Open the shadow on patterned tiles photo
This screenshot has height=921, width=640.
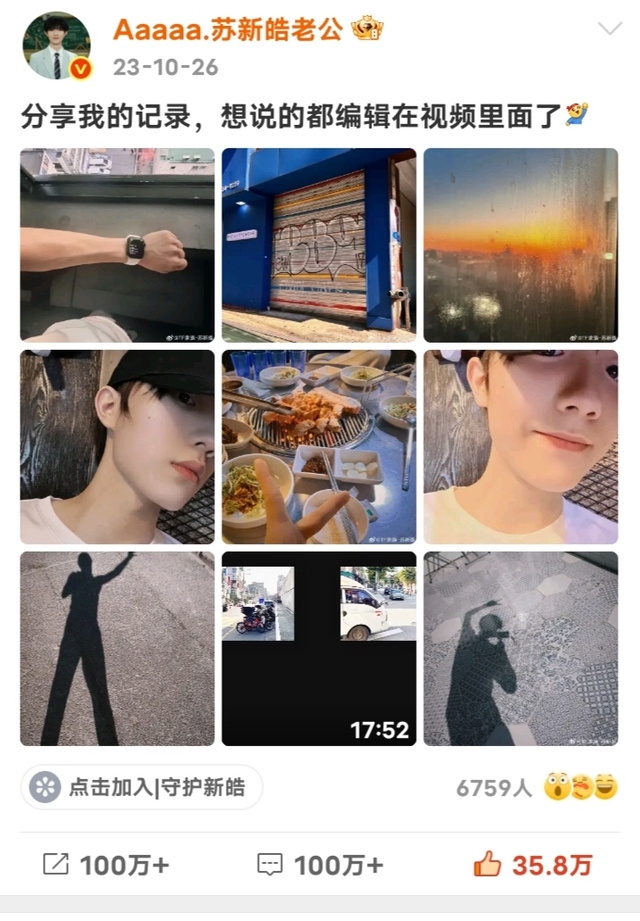tap(521, 648)
